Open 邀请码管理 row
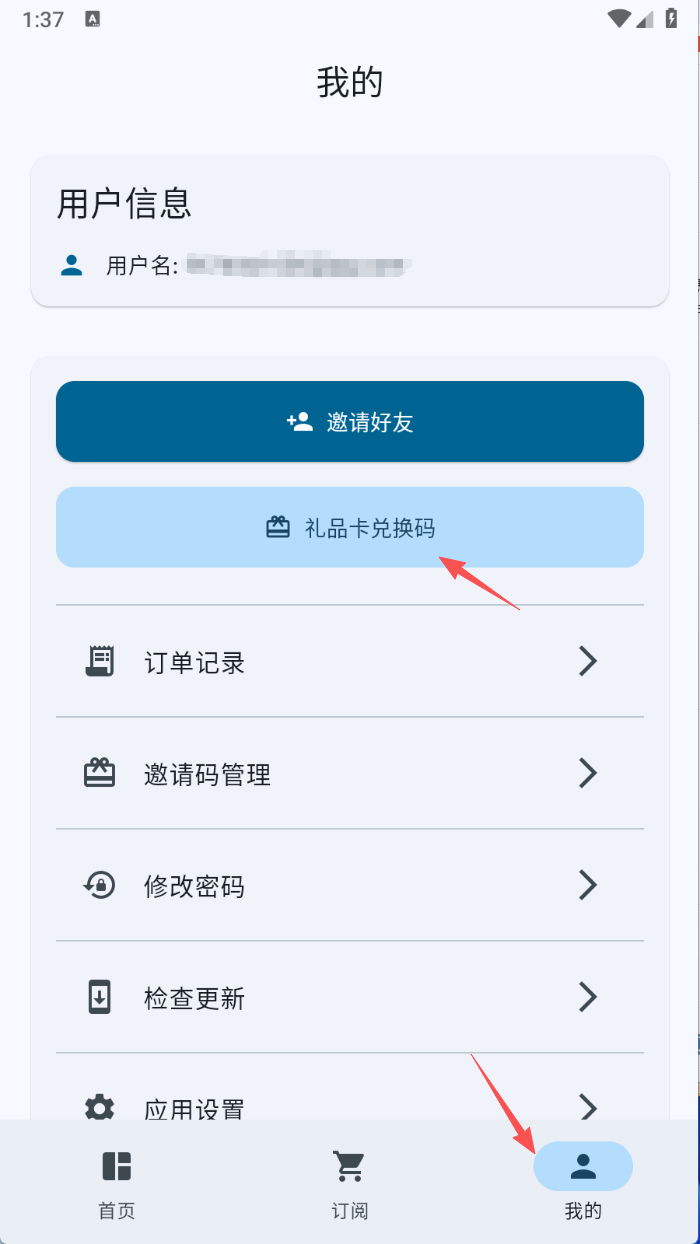Image resolution: width=700 pixels, height=1244 pixels. point(349,773)
